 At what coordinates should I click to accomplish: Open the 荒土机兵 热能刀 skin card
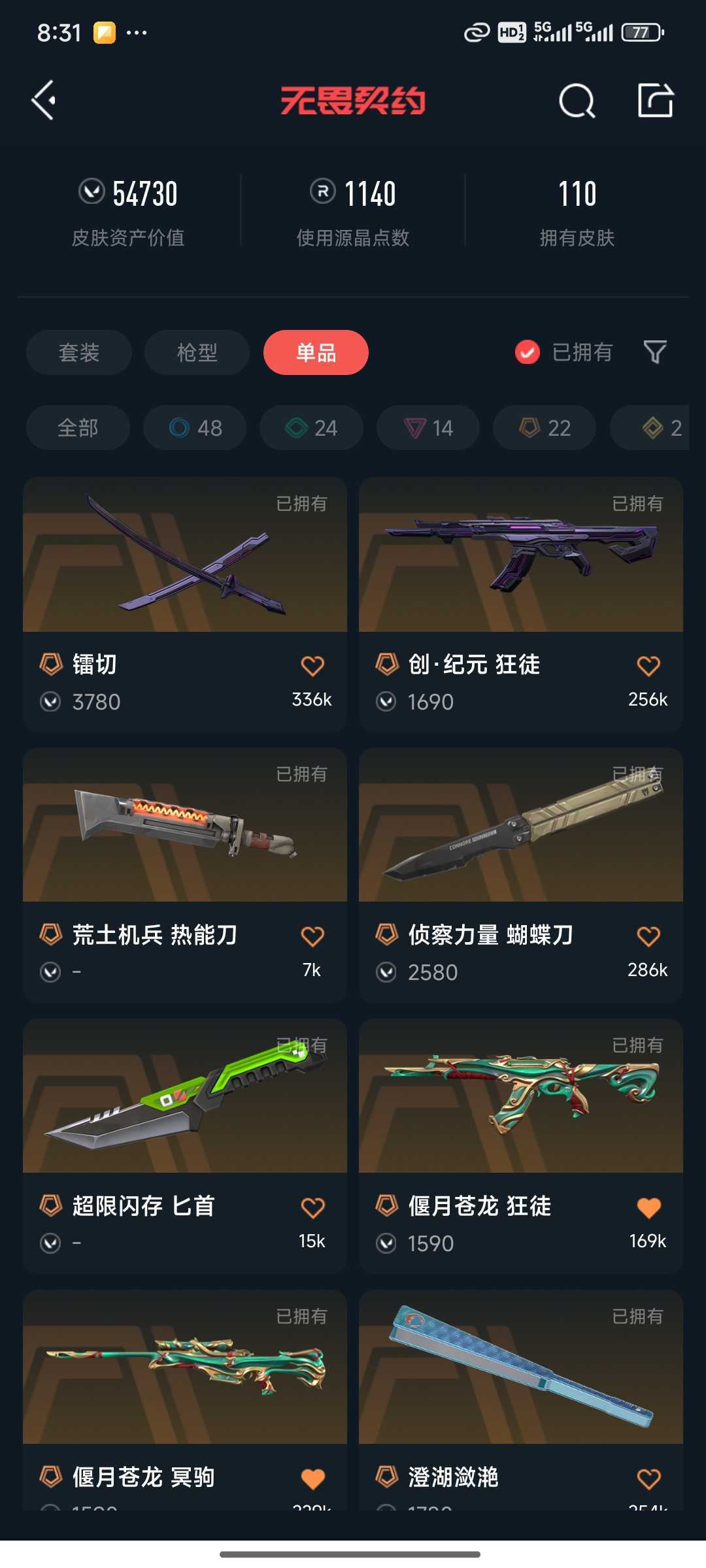185,875
